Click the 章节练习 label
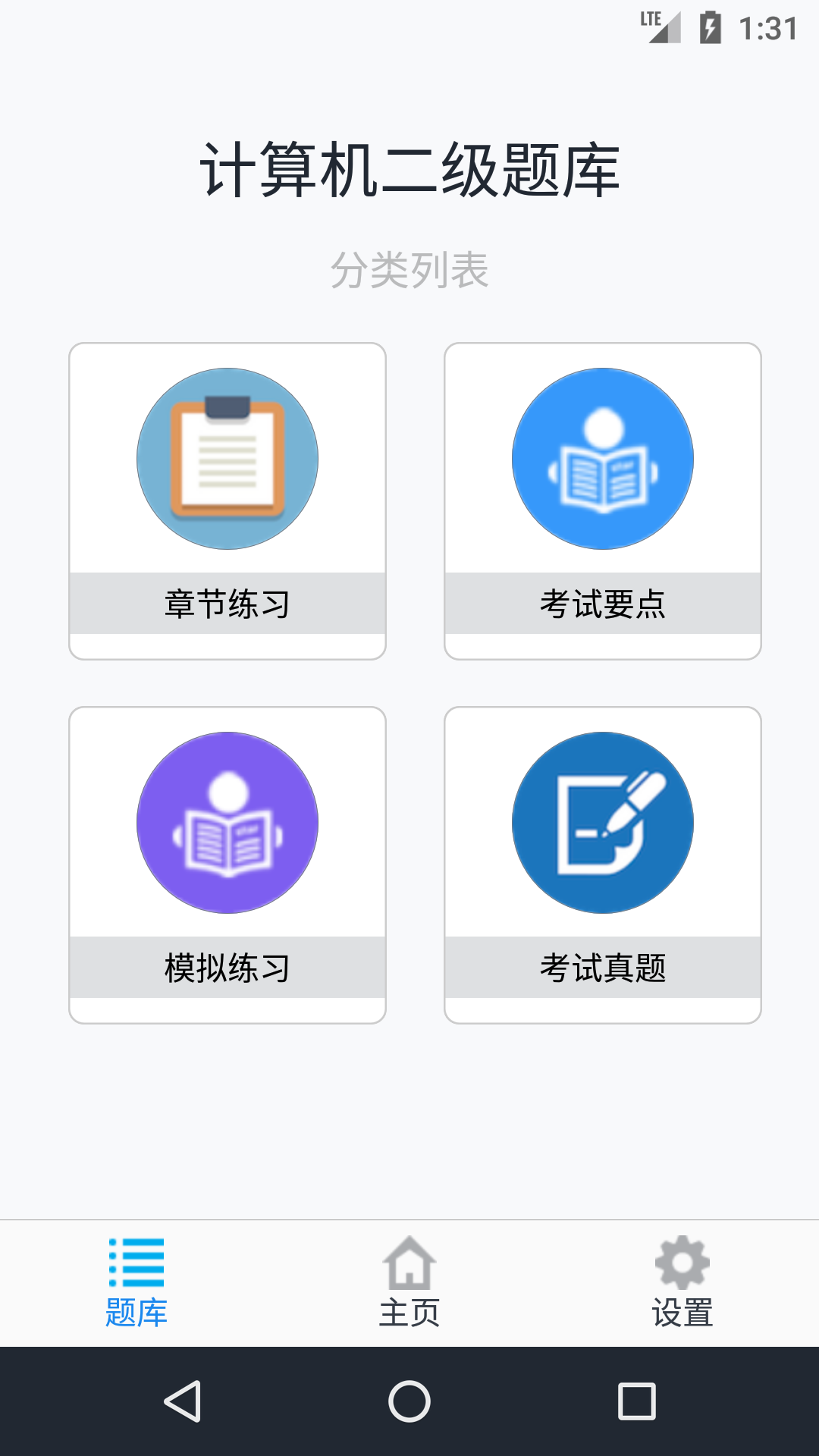 click(x=227, y=601)
